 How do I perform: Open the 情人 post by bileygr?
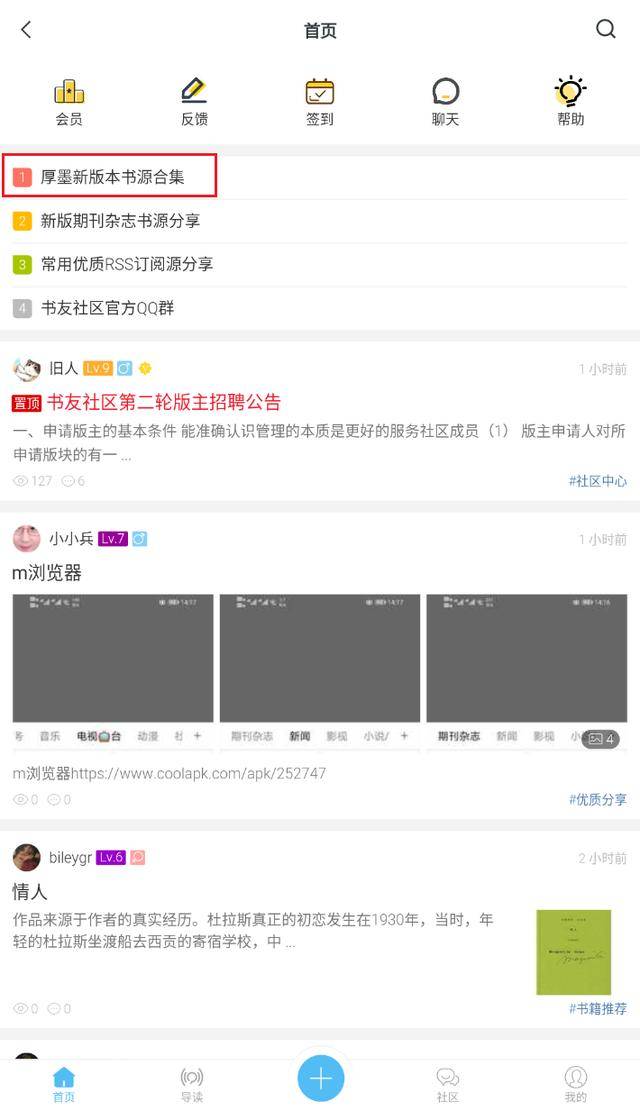(30, 891)
